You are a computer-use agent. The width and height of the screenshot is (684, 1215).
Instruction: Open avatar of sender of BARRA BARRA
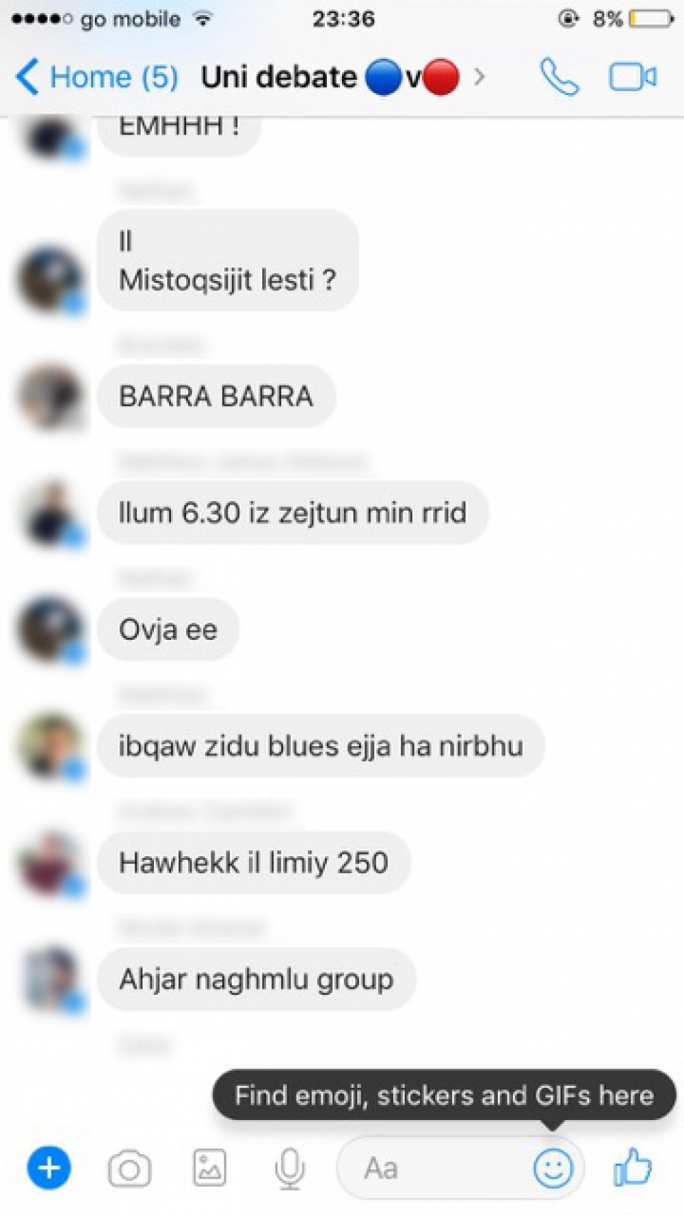click(50, 397)
